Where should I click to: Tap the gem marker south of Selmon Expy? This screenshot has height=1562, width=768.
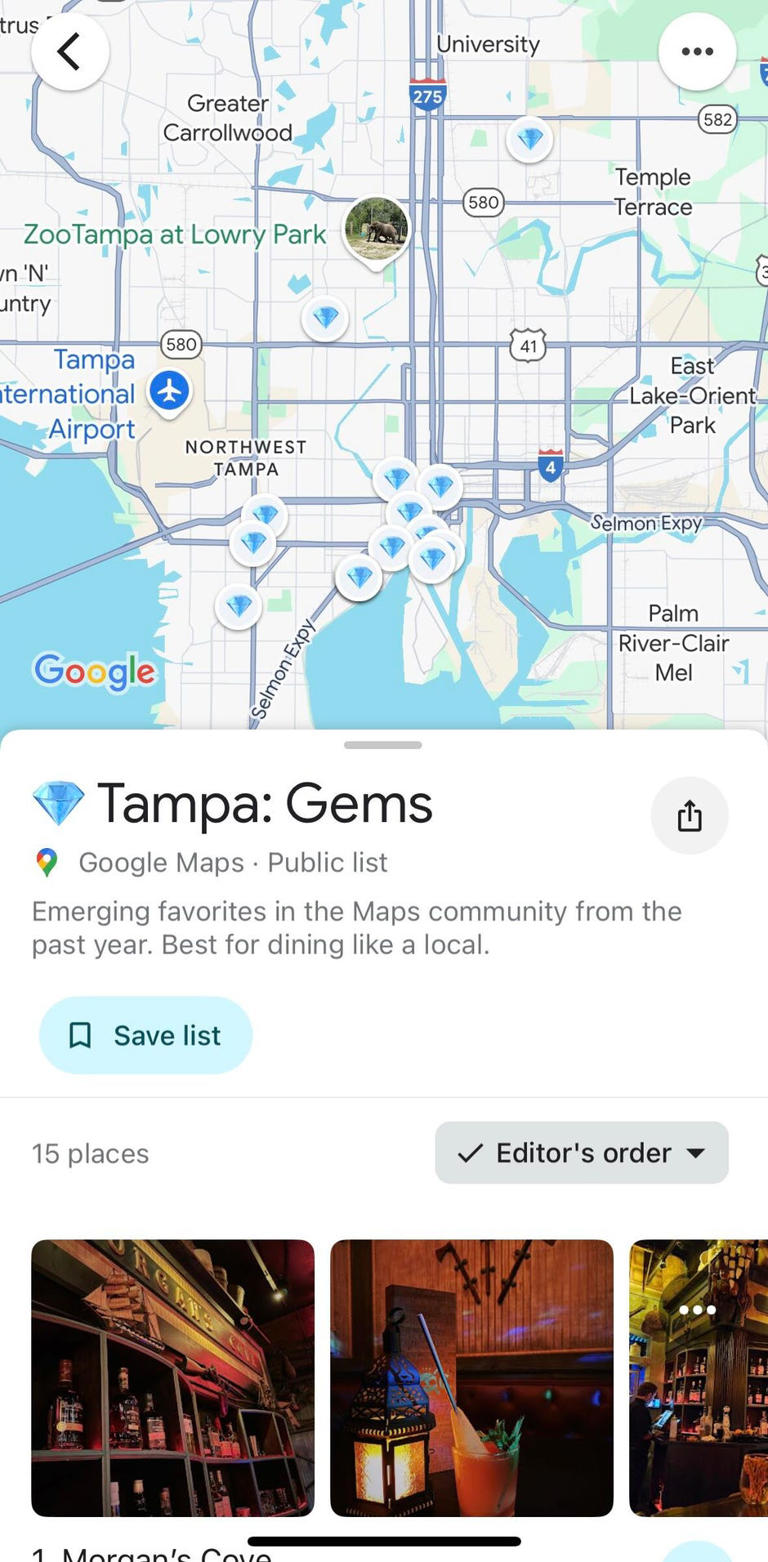(238, 605)
